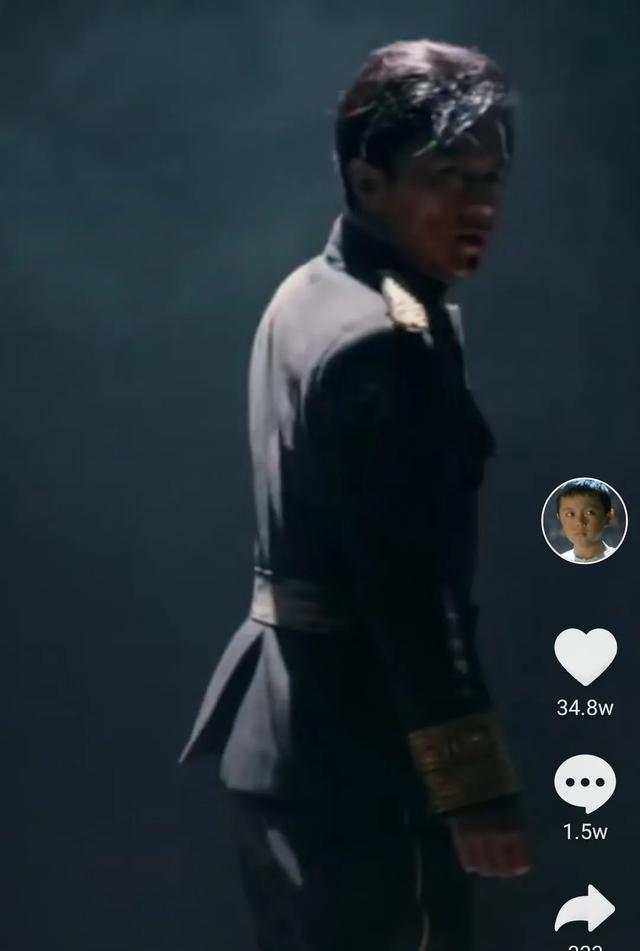Open the comments with 1.5w replies
This screenshot has height=951, width=640.
click(585, 784)
